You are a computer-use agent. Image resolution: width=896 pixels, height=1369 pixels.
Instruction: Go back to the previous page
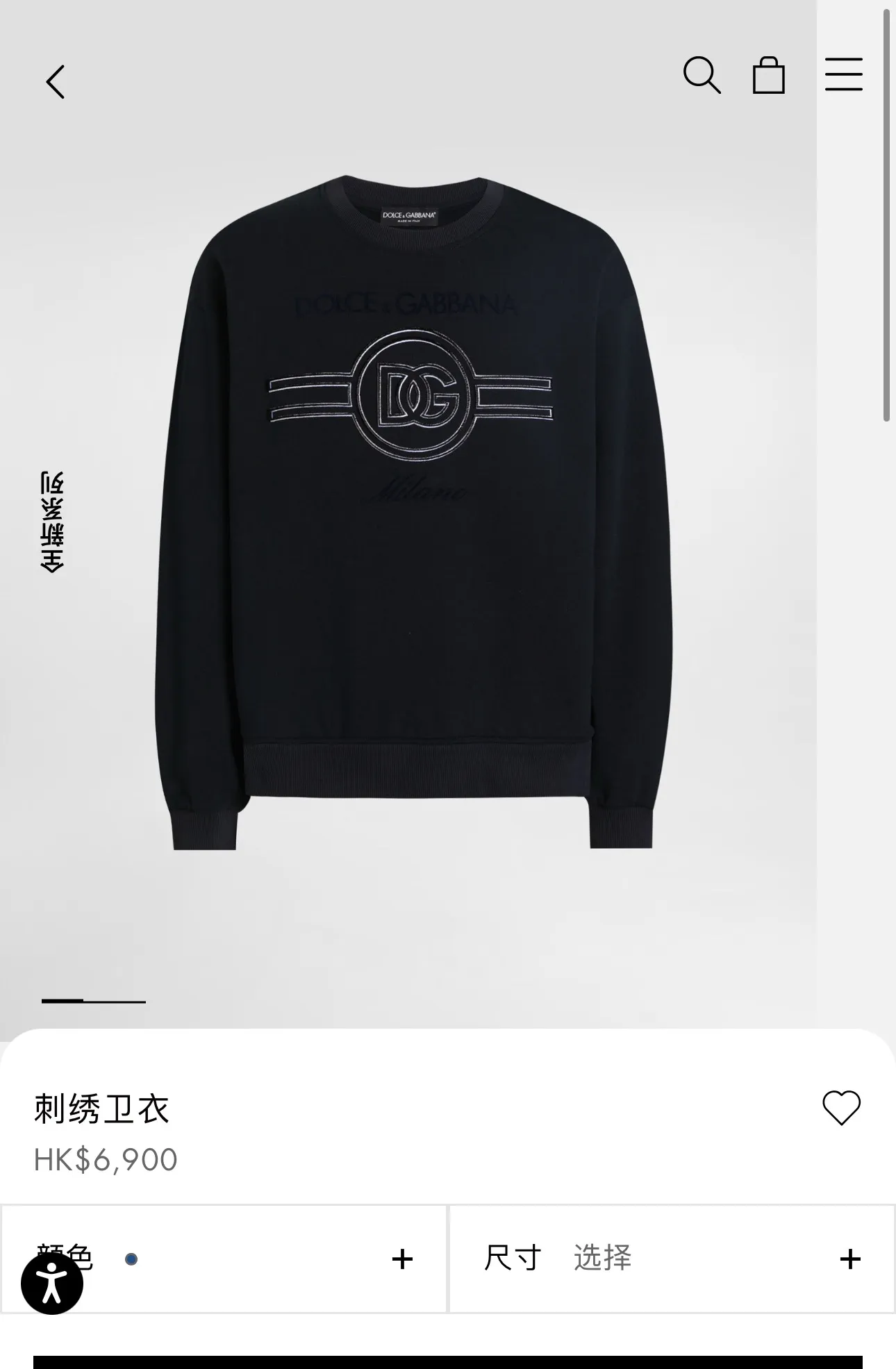56,82
